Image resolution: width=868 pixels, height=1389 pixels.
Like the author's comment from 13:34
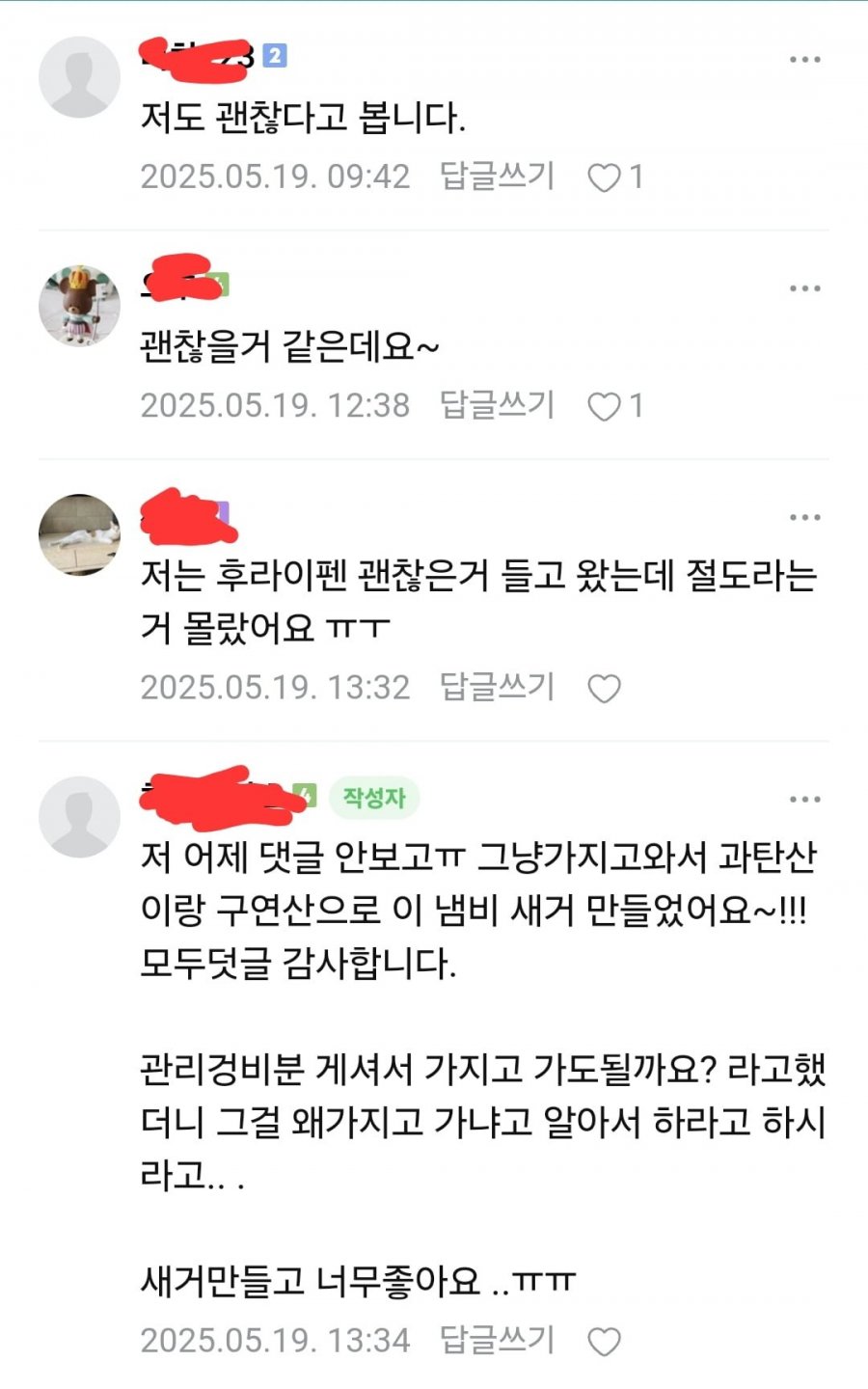[x=605, y=1342]
